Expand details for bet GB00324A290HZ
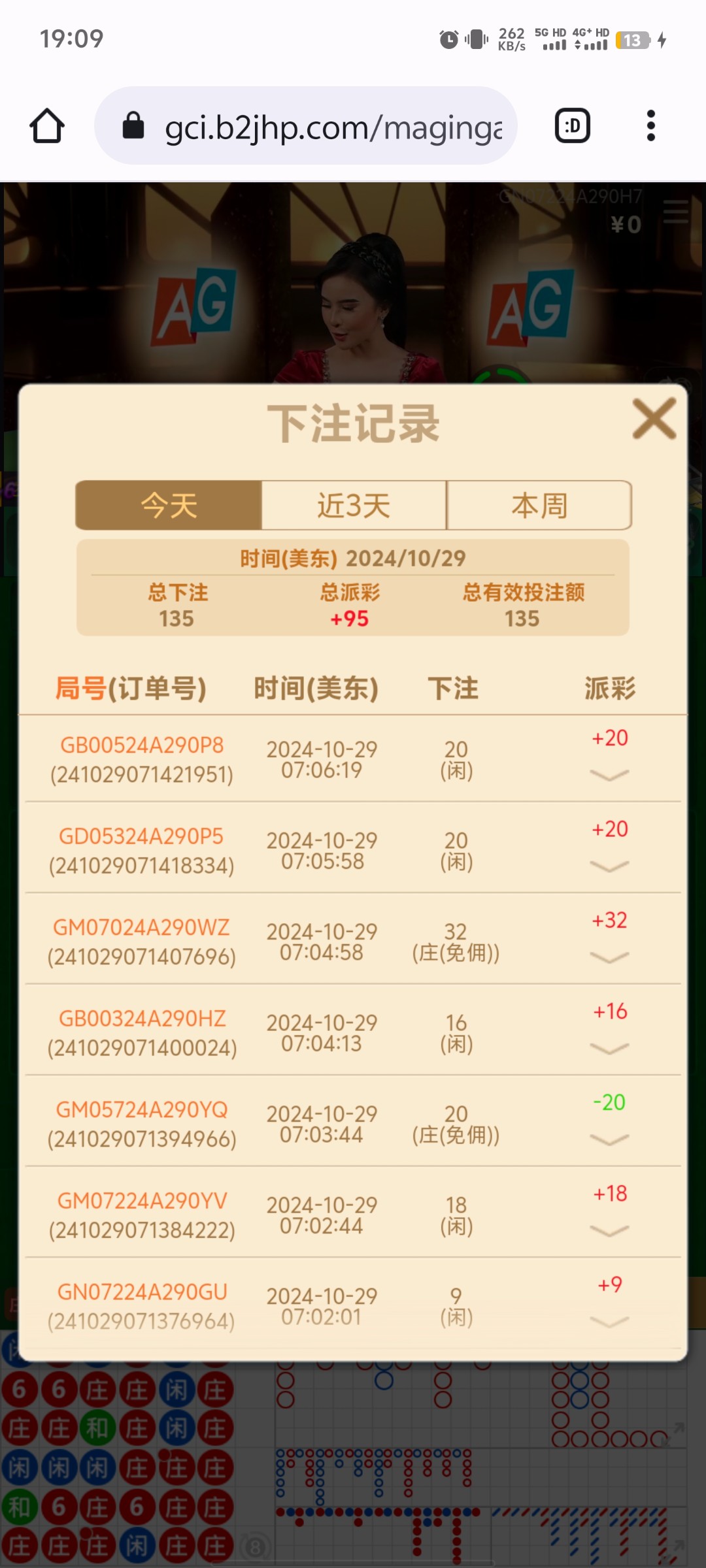Viewport: 706px width, 1568px height. click(x=609, y=1049)
